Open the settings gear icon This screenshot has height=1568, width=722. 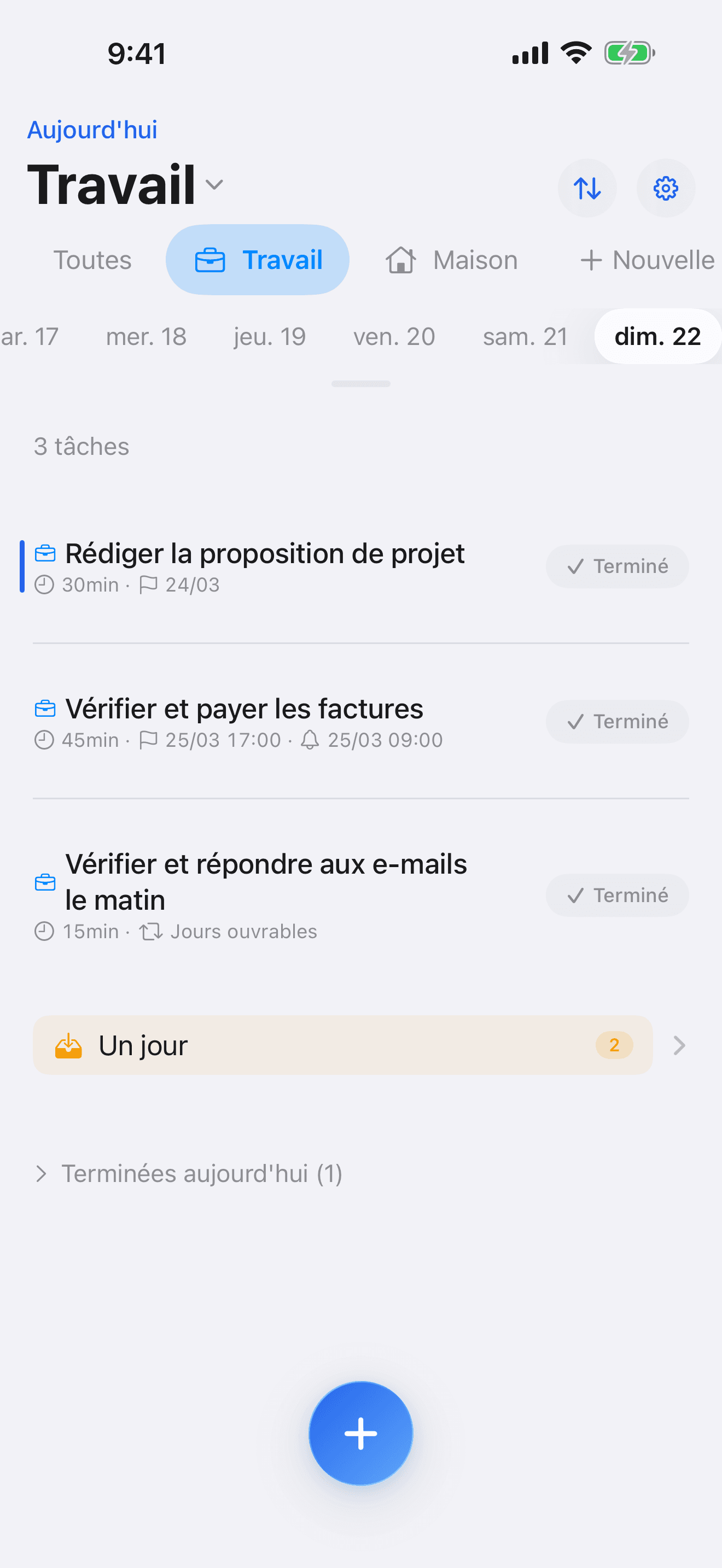coord(665,188)
